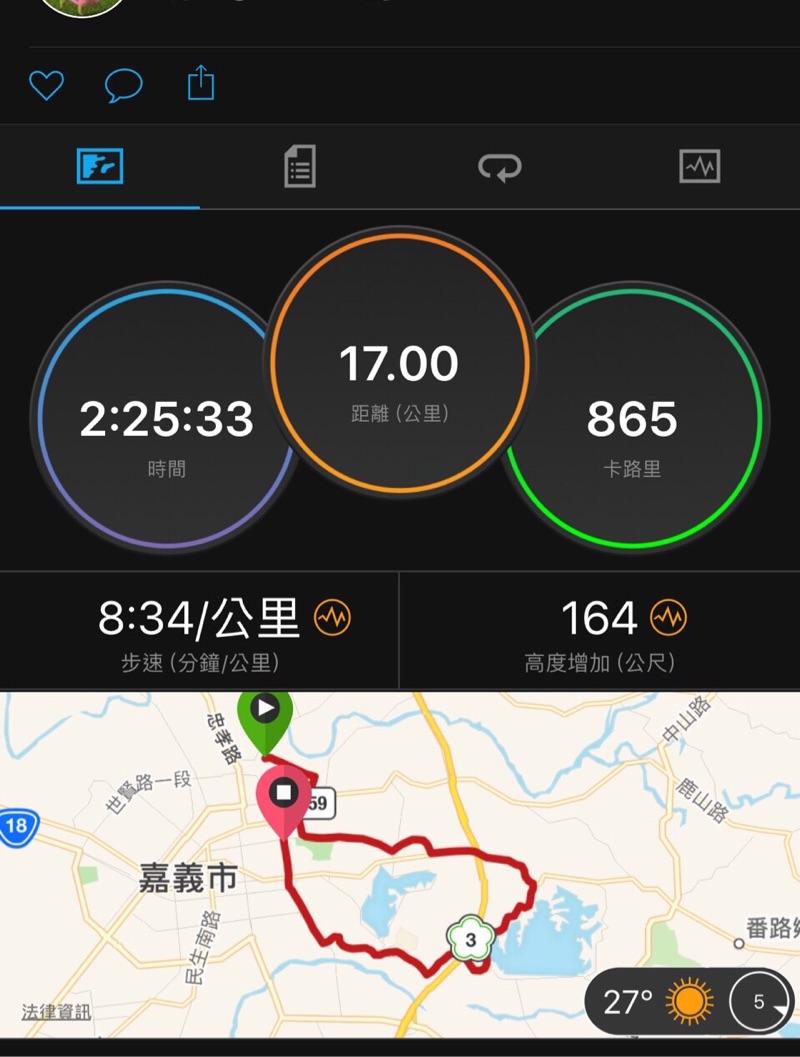This screenshot has height=1057, width=800.
Task: Open the 法律資訊 map legal link
Action: [x=56, y=1013]
